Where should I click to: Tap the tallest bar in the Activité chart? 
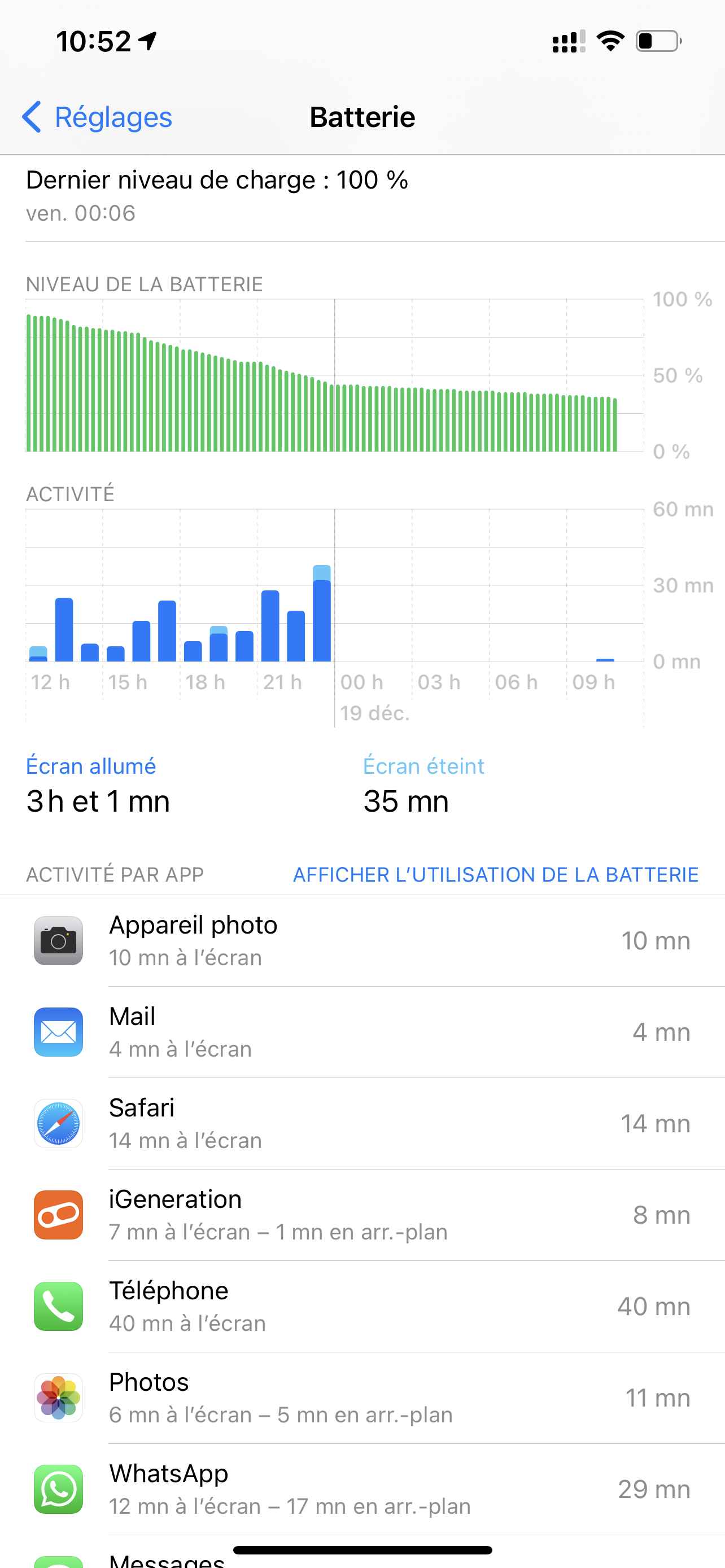pyautogui.click(x=321, y=615)
